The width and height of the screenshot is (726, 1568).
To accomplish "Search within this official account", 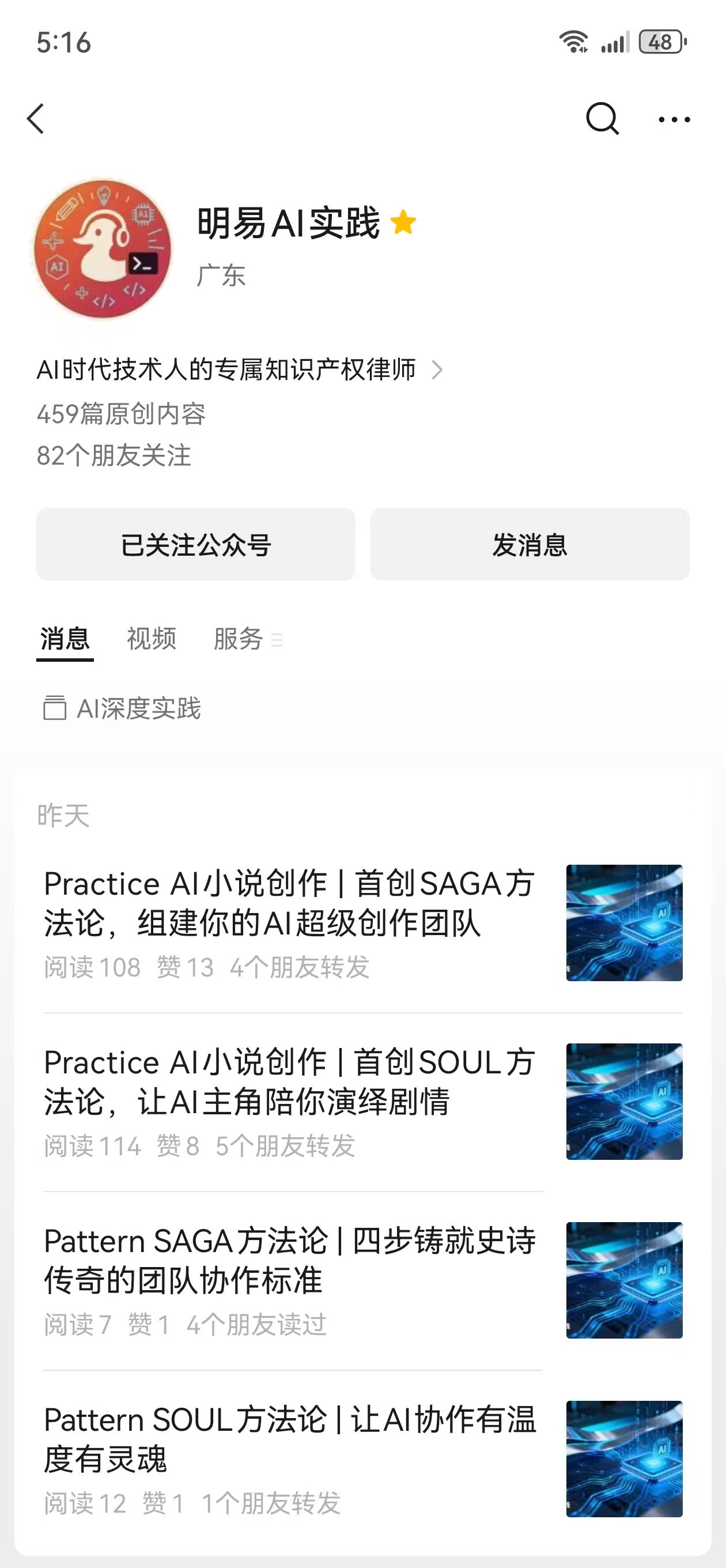I will (602, 118).
